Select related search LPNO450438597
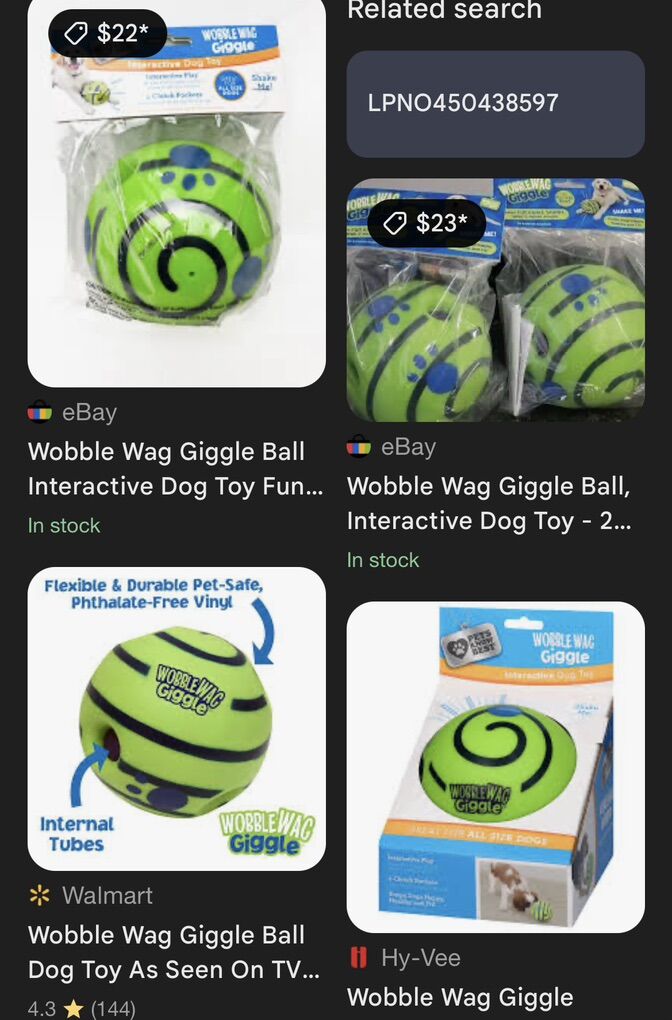This screenshot has height=1020, width=672. [x=495, y=104]
